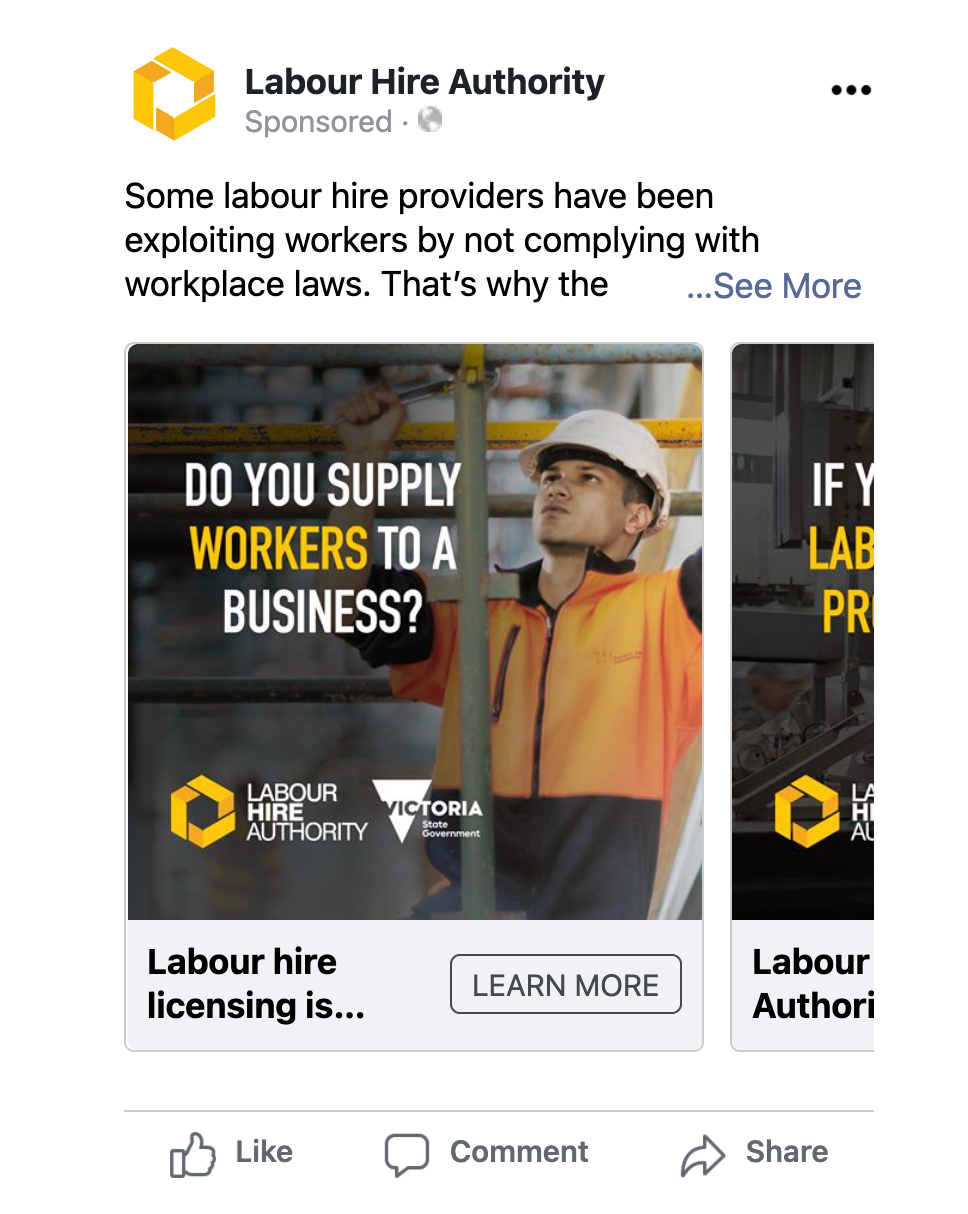Image resolution: width=968 pixels, height=1214 pixels.
Task: Expand the post text with See More
Action: point(775,286)
